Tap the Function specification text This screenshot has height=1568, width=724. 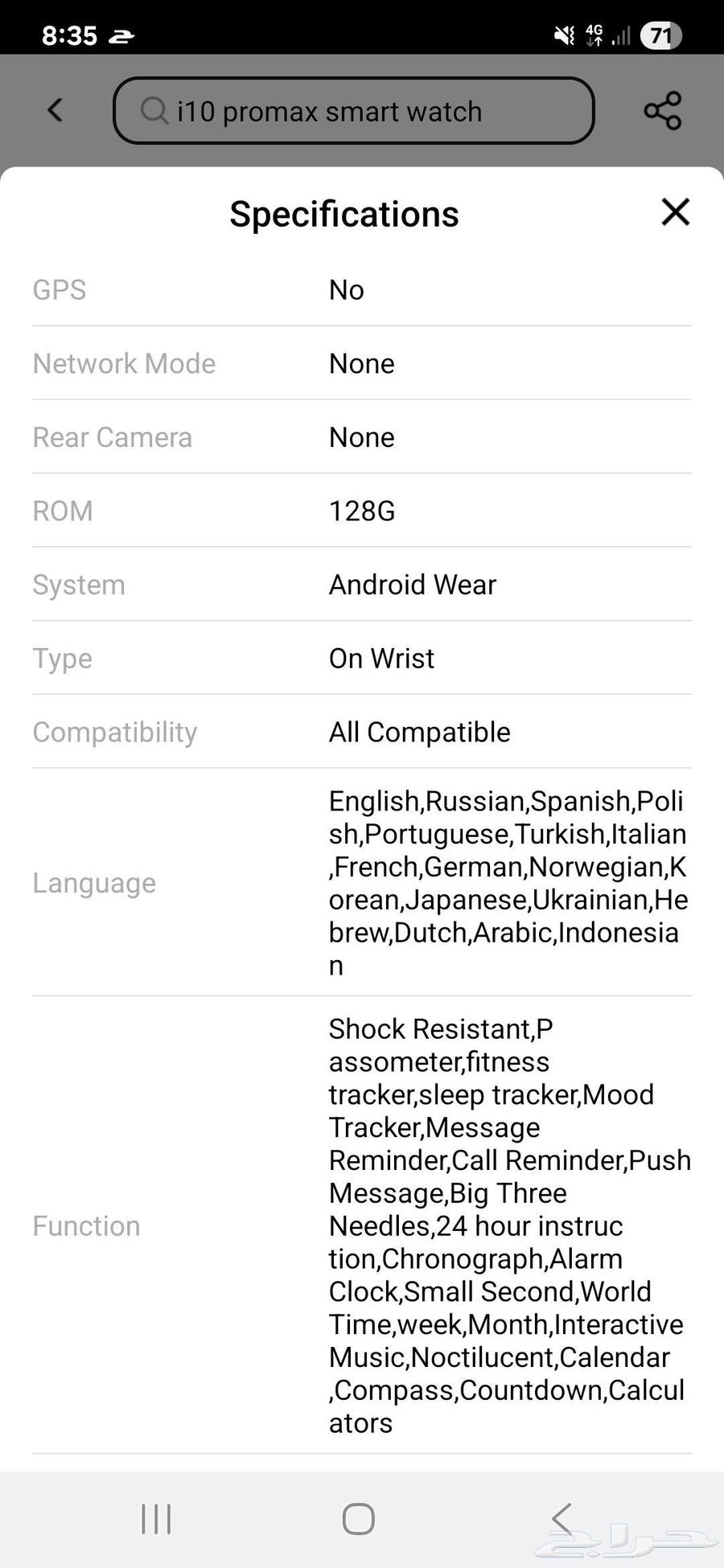click(x=509, y=1225)
